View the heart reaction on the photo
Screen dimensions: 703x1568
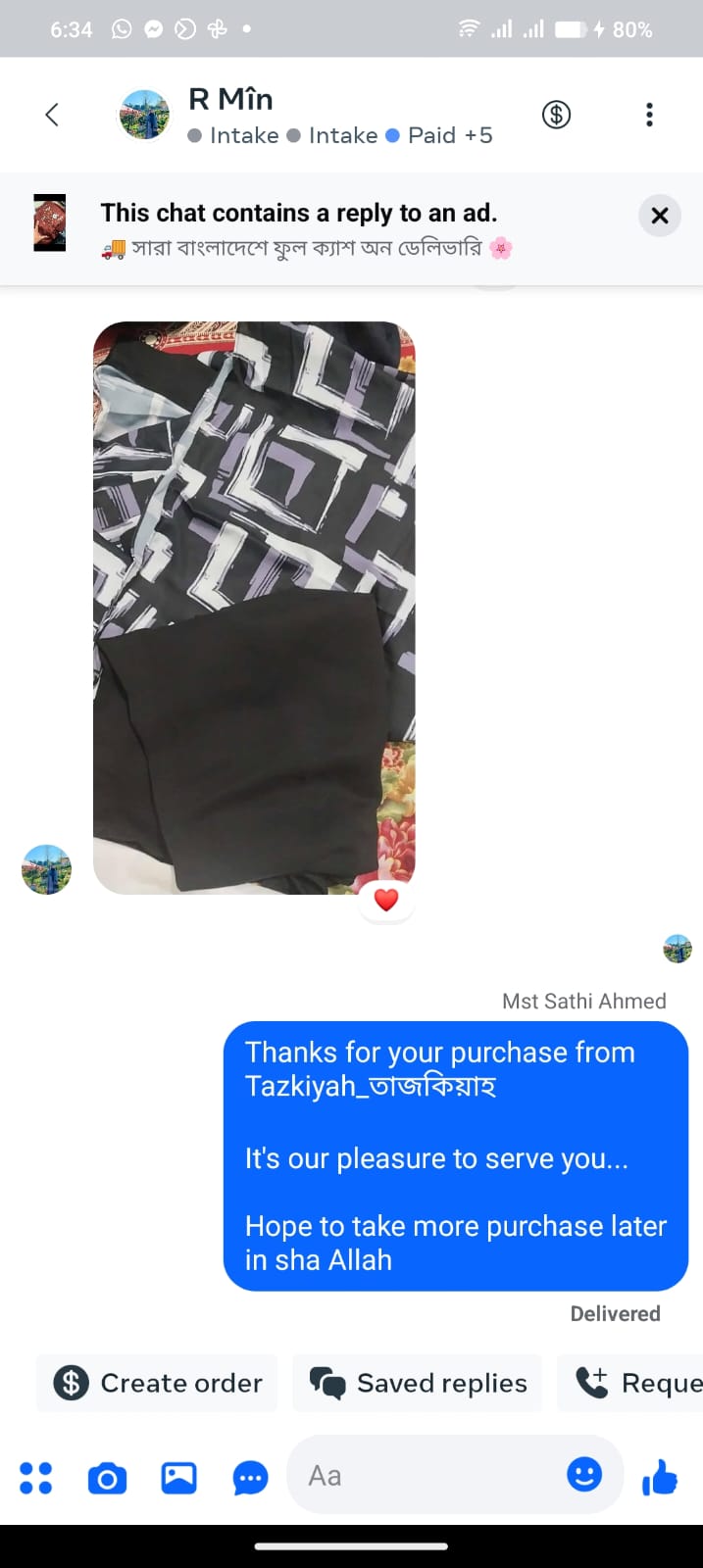(x=386, y=900)
